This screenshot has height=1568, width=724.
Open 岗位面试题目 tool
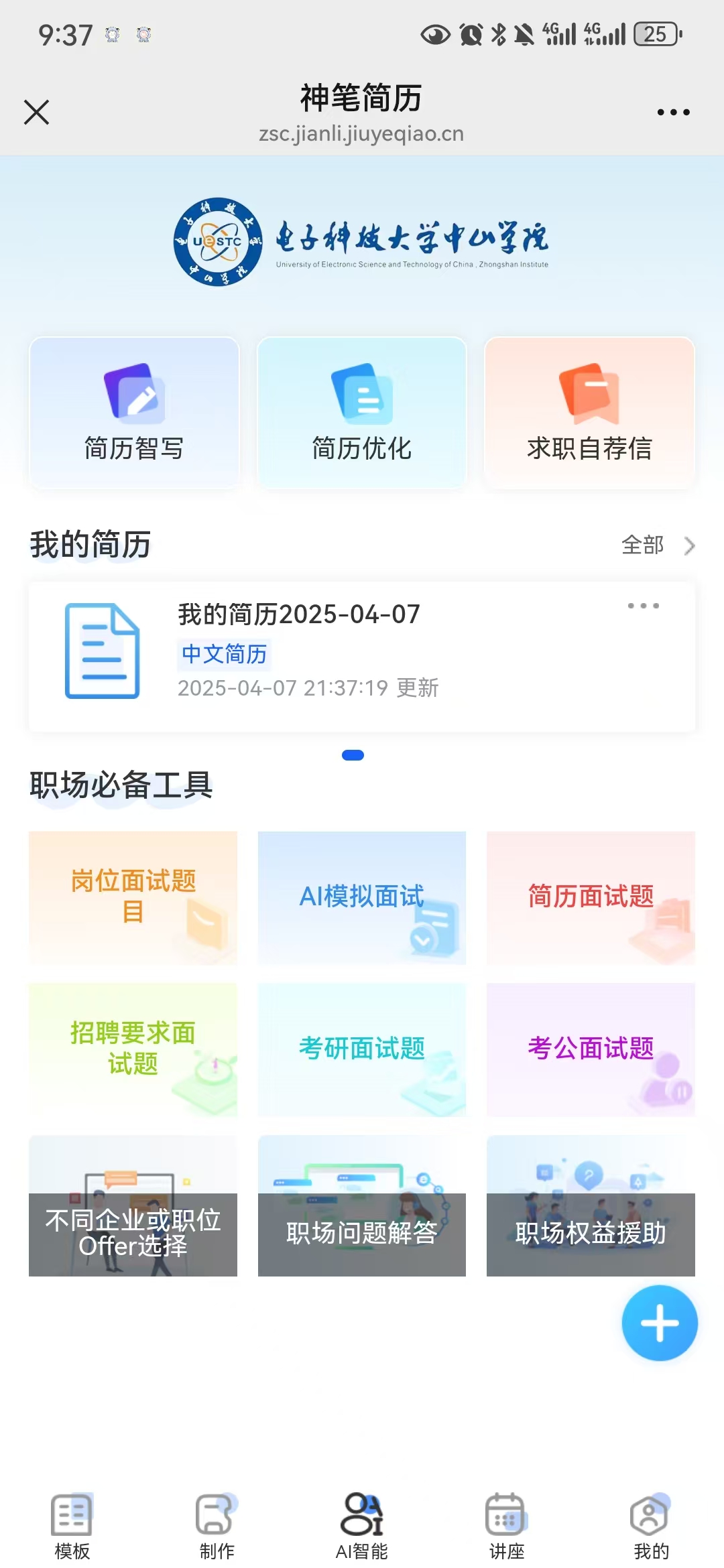click(133, 898)
